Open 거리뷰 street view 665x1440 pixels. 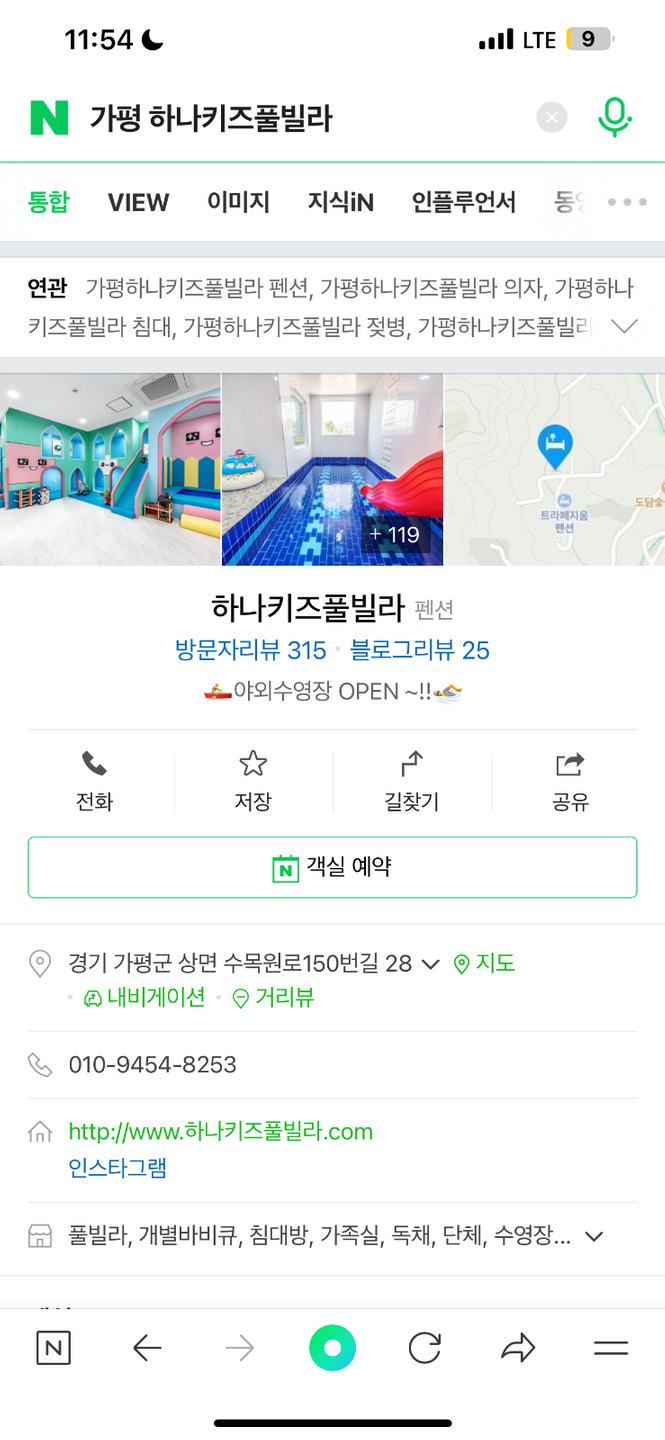(273, 997)
